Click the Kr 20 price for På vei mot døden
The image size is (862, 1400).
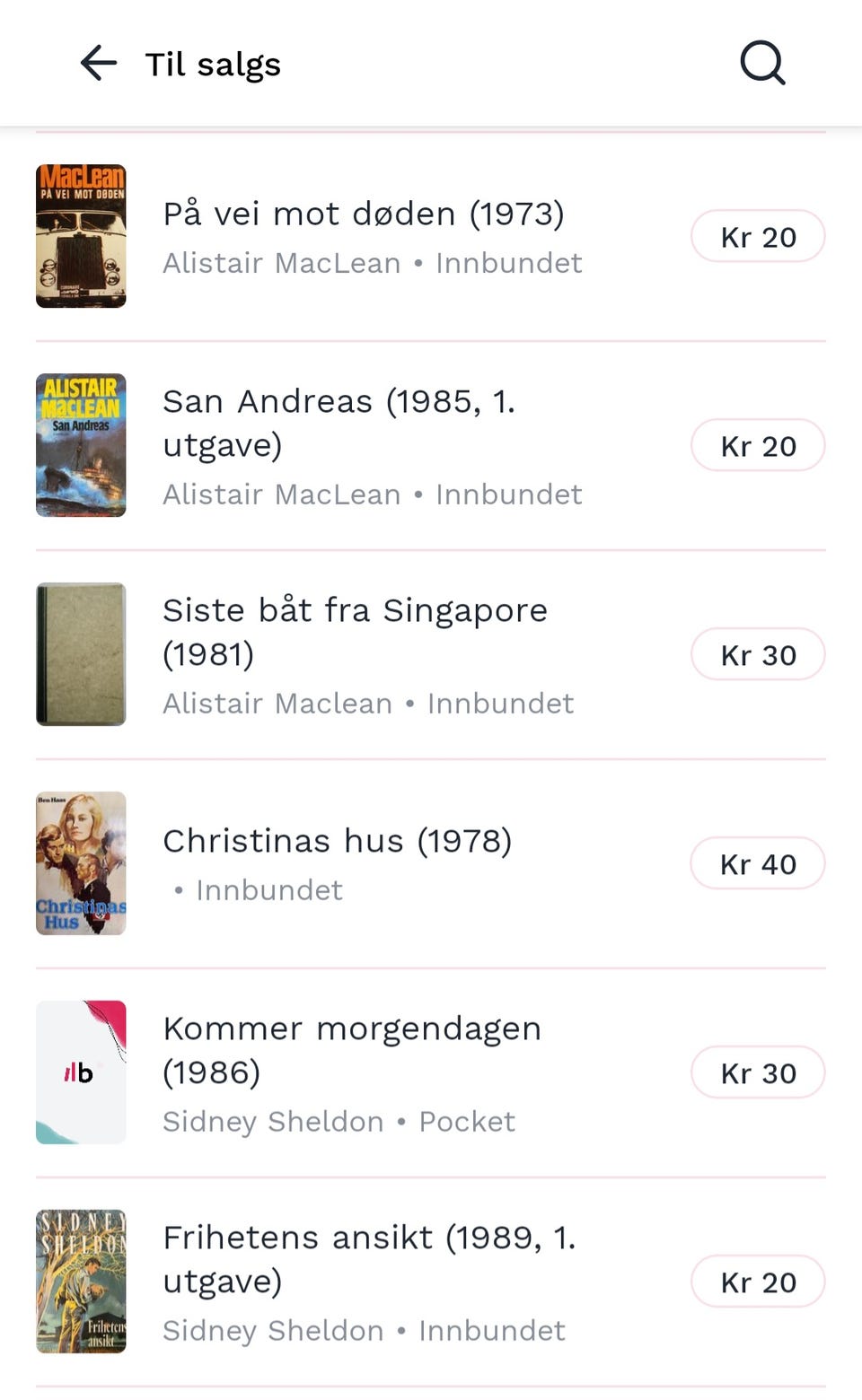coord(758,236)
